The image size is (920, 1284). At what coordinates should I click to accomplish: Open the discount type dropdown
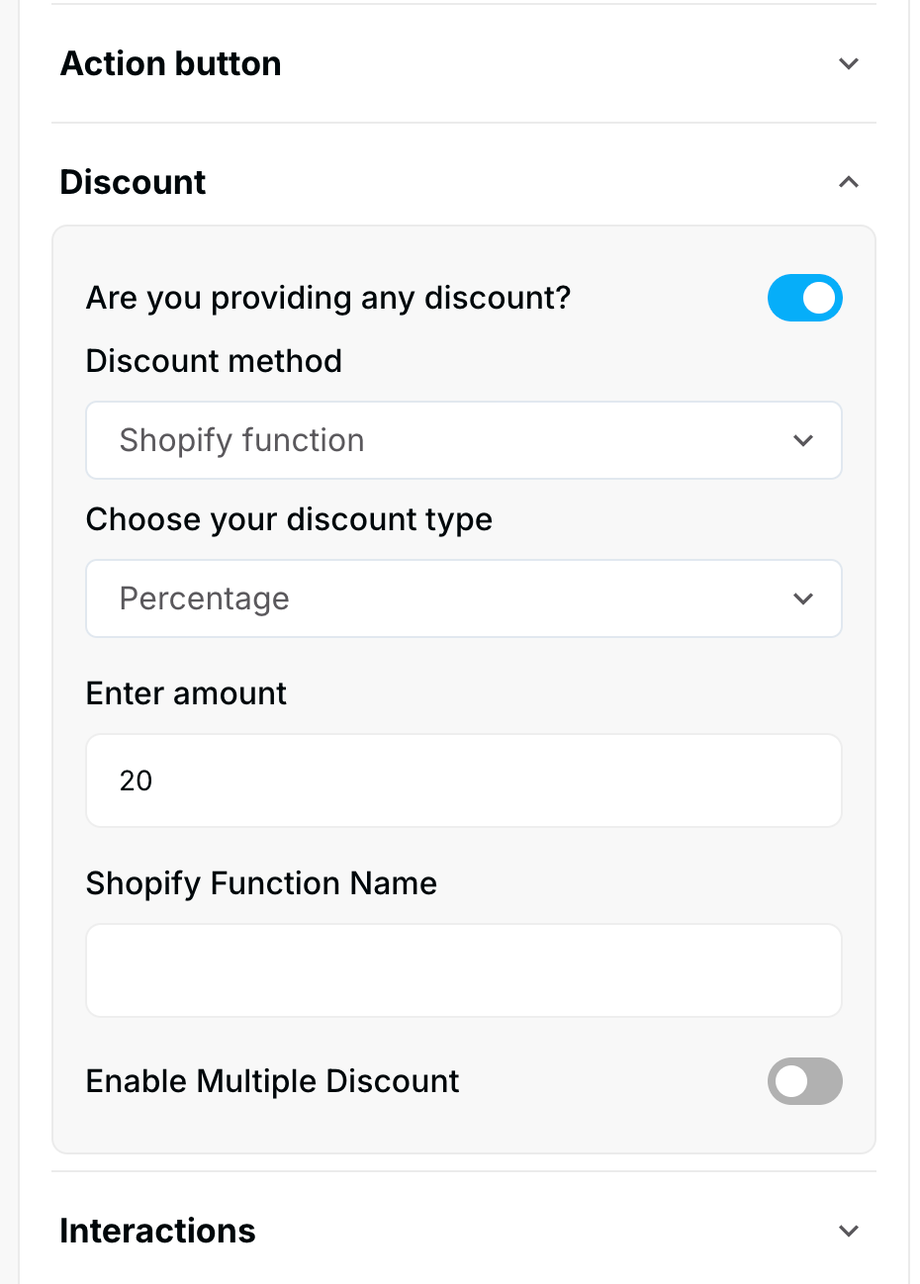click(464, 599)
